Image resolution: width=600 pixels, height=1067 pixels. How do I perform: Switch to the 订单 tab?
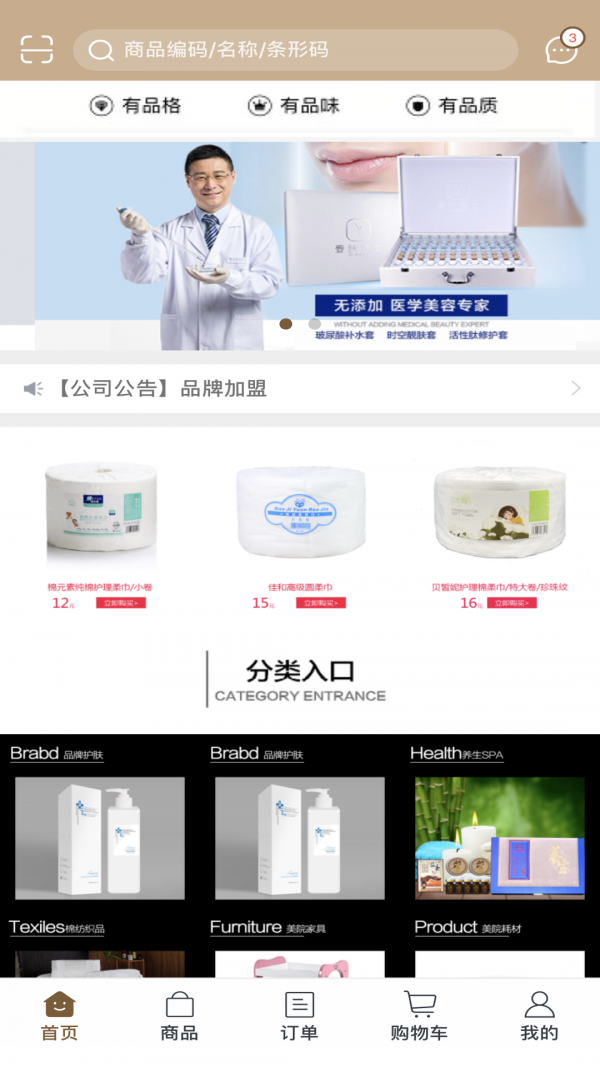(299, 1016)
